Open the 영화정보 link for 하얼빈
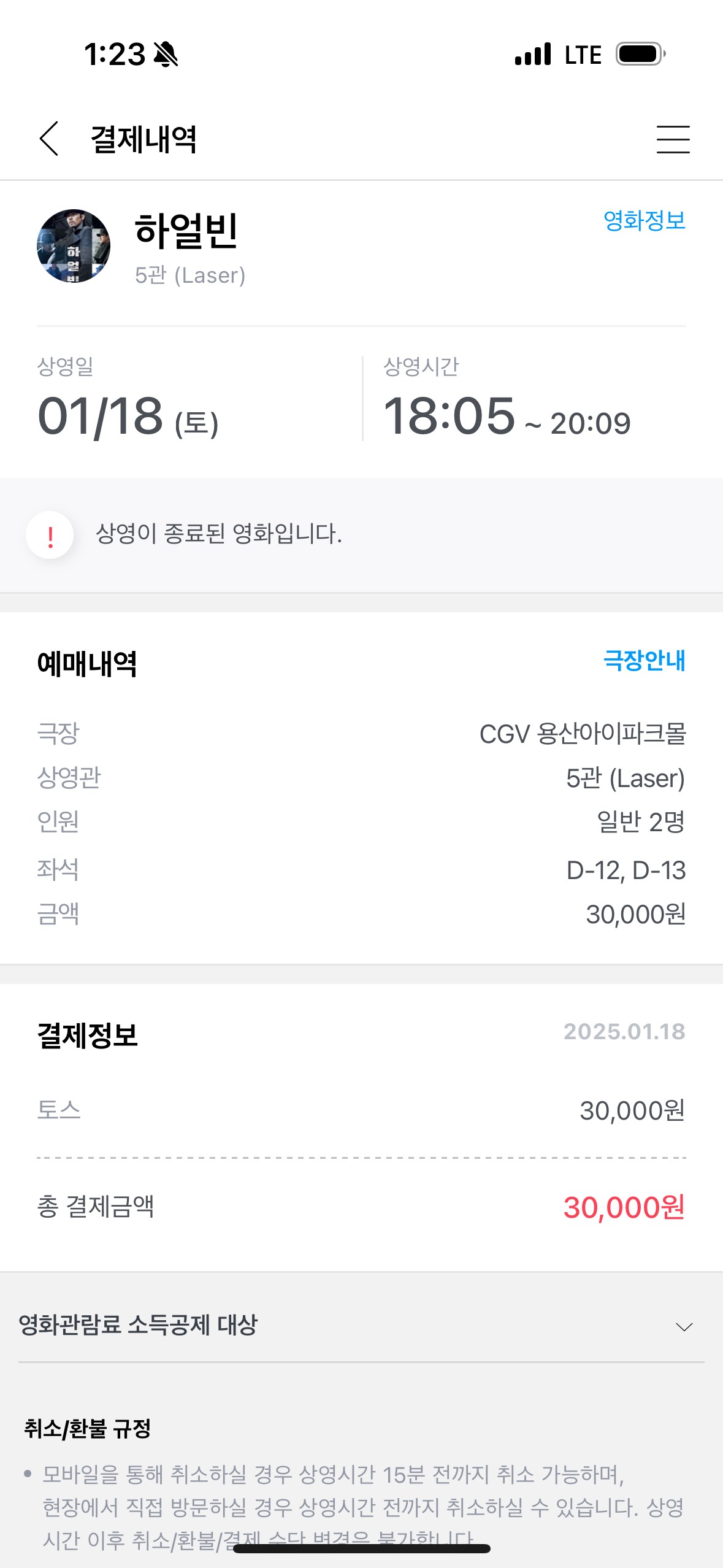This screenshot has height=1568, width=723. pos(644,220)
